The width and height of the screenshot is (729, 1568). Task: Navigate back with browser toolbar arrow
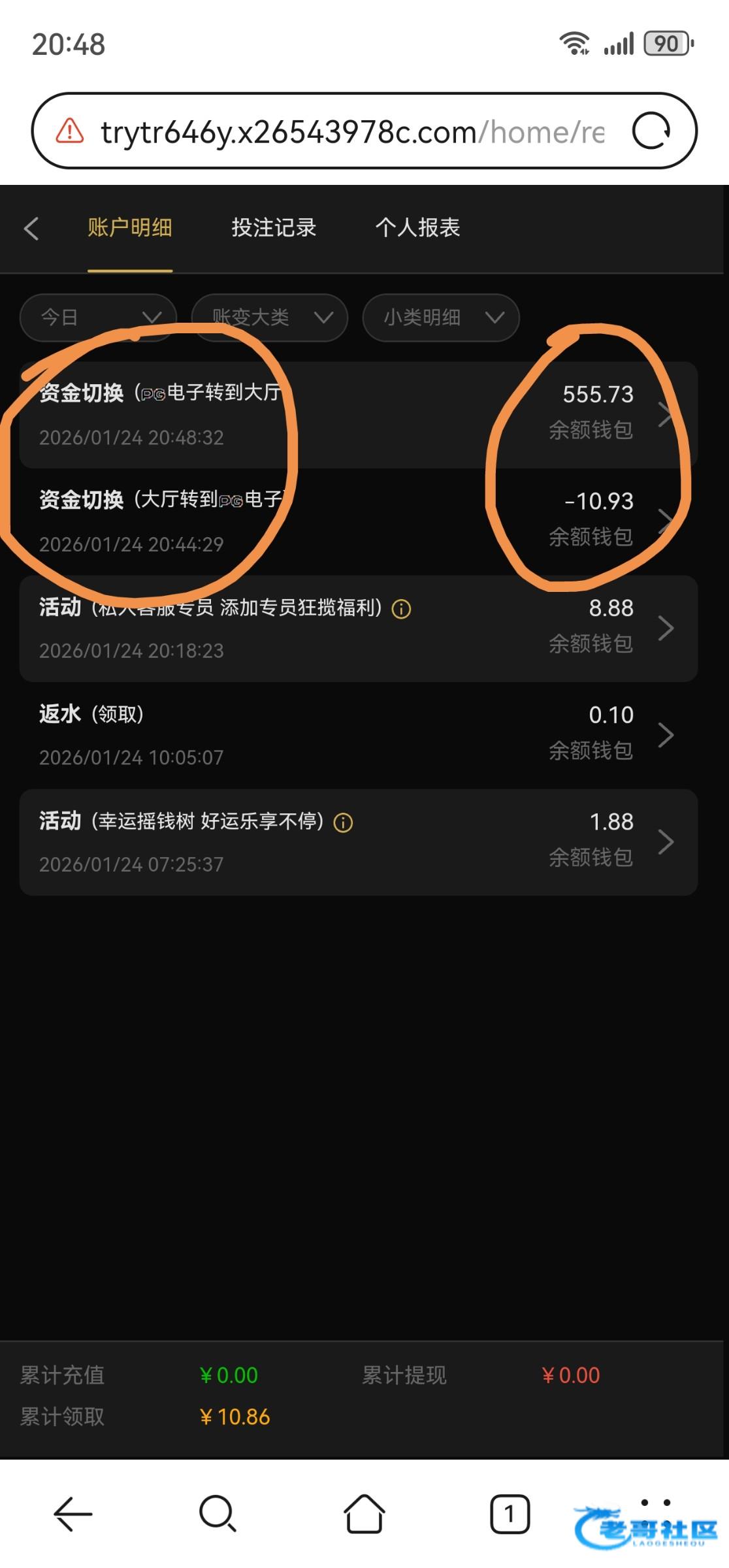73,1514
